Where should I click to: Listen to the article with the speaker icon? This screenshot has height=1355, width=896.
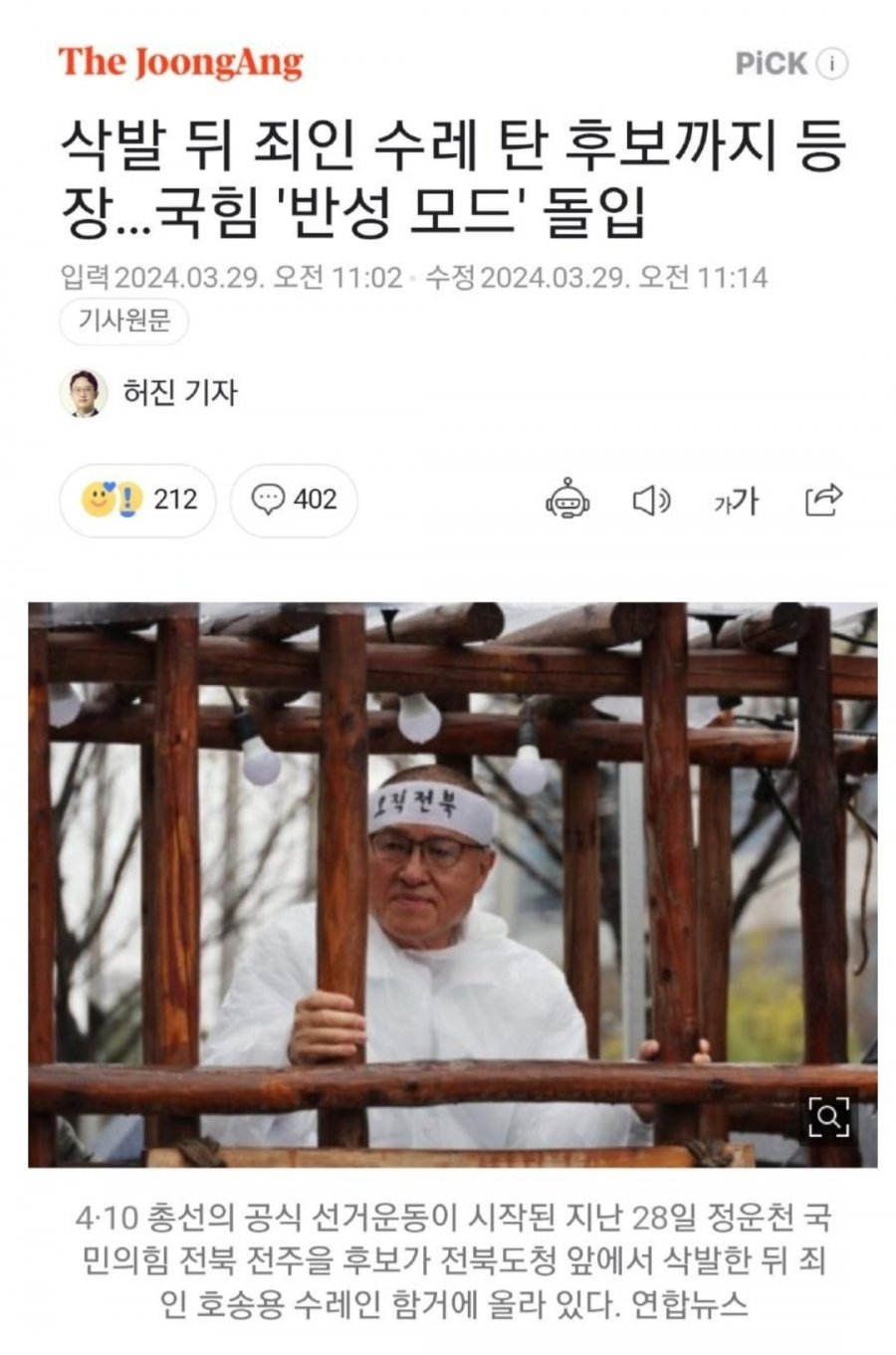click(652, 500)
